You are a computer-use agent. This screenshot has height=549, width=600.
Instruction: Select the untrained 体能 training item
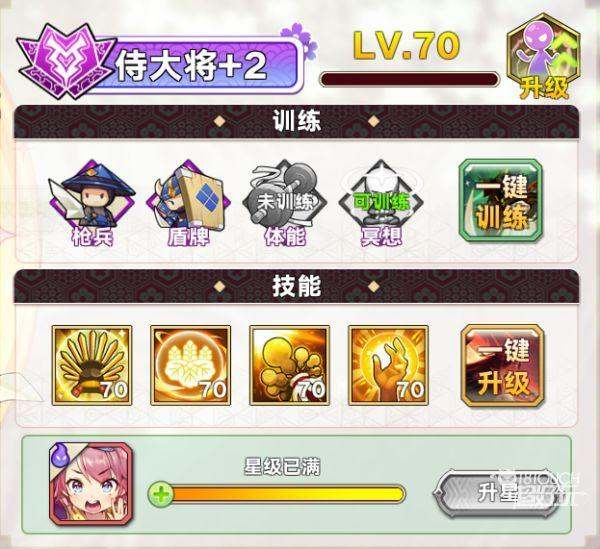[x=283, y=201]
